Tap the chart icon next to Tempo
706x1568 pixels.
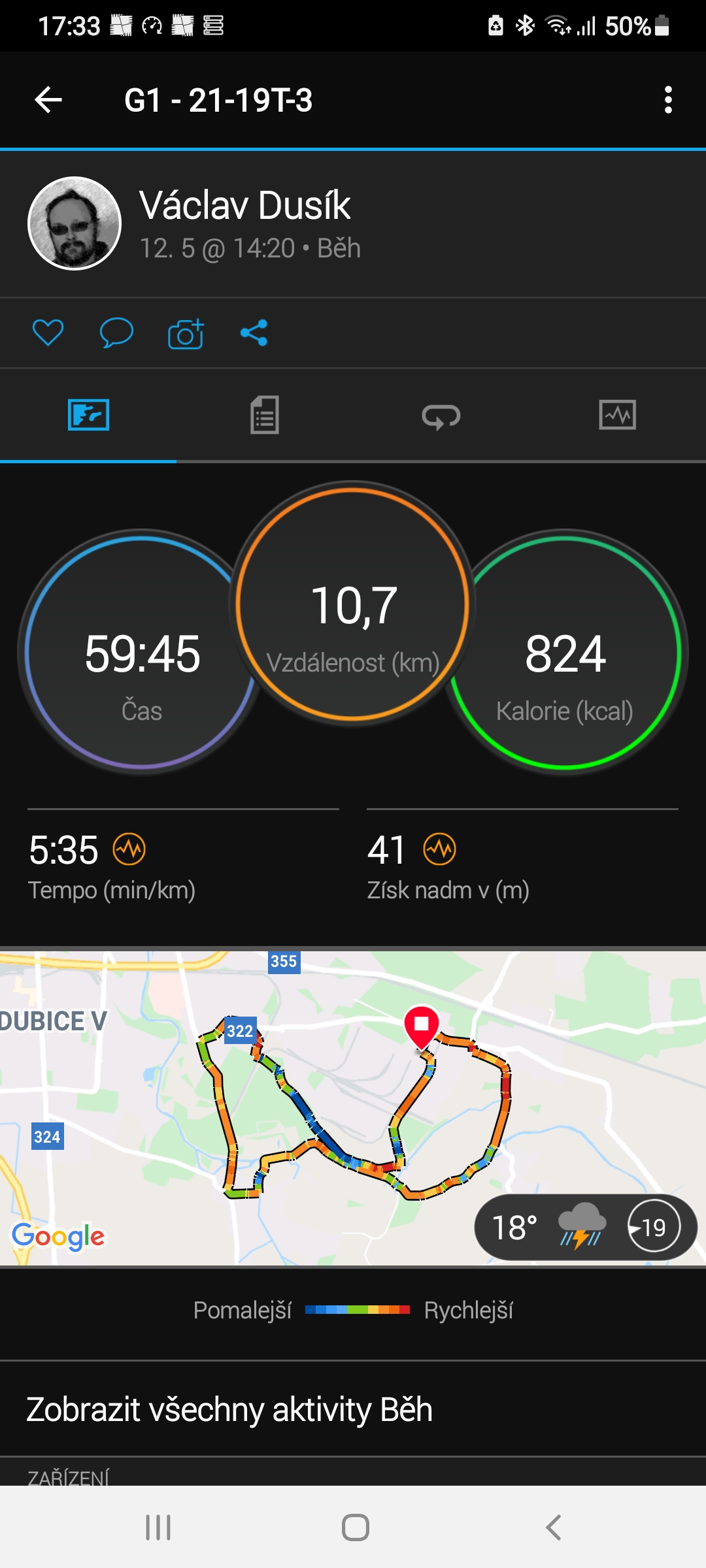[x=129, y=849]
